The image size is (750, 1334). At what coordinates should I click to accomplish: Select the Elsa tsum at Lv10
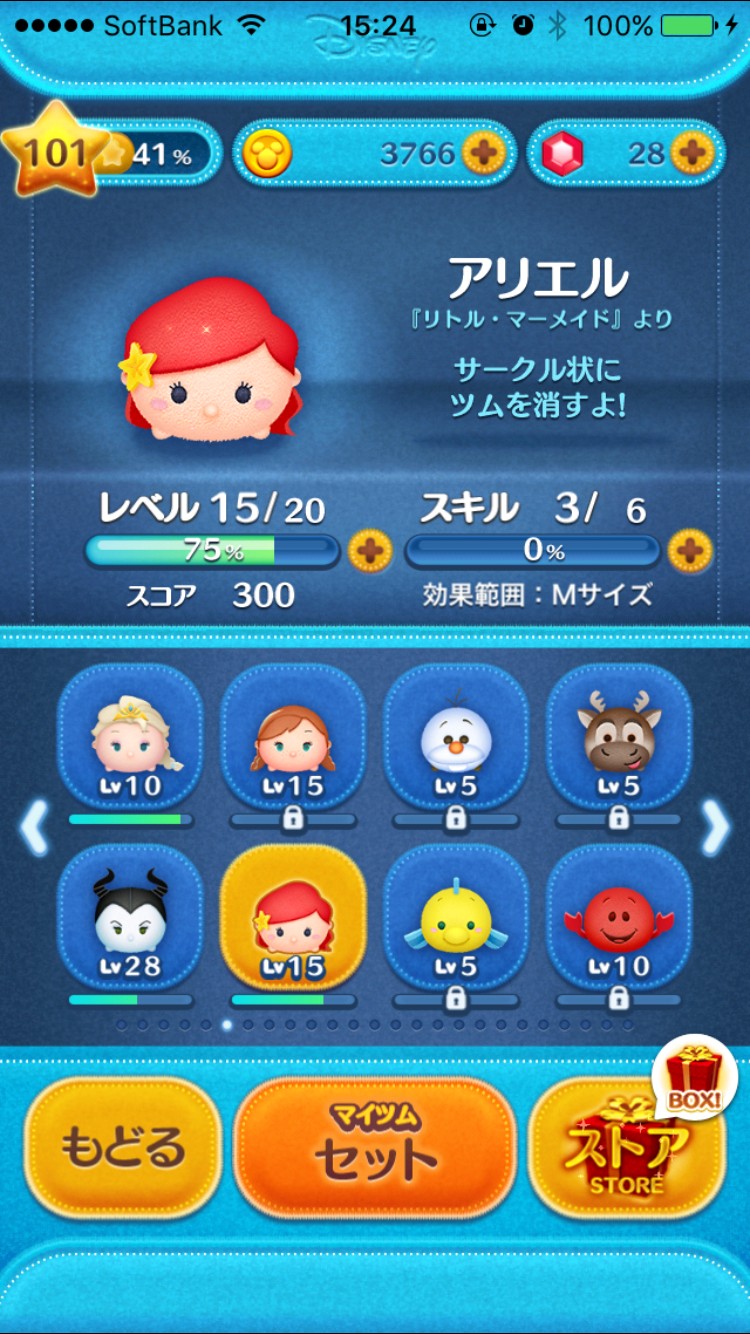click(131, 739)
